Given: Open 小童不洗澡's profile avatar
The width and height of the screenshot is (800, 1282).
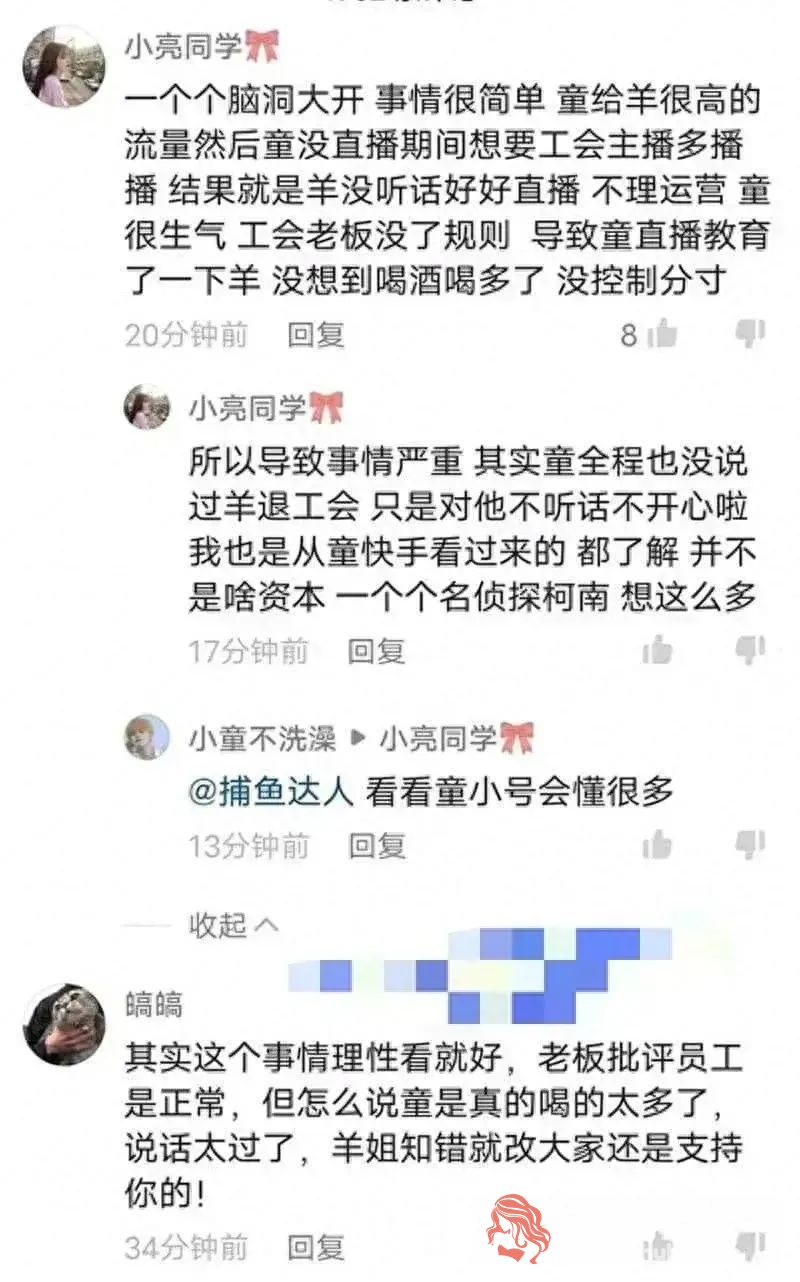Looking at the screenshot, I should pyautogui.click(x=147, y=739).
